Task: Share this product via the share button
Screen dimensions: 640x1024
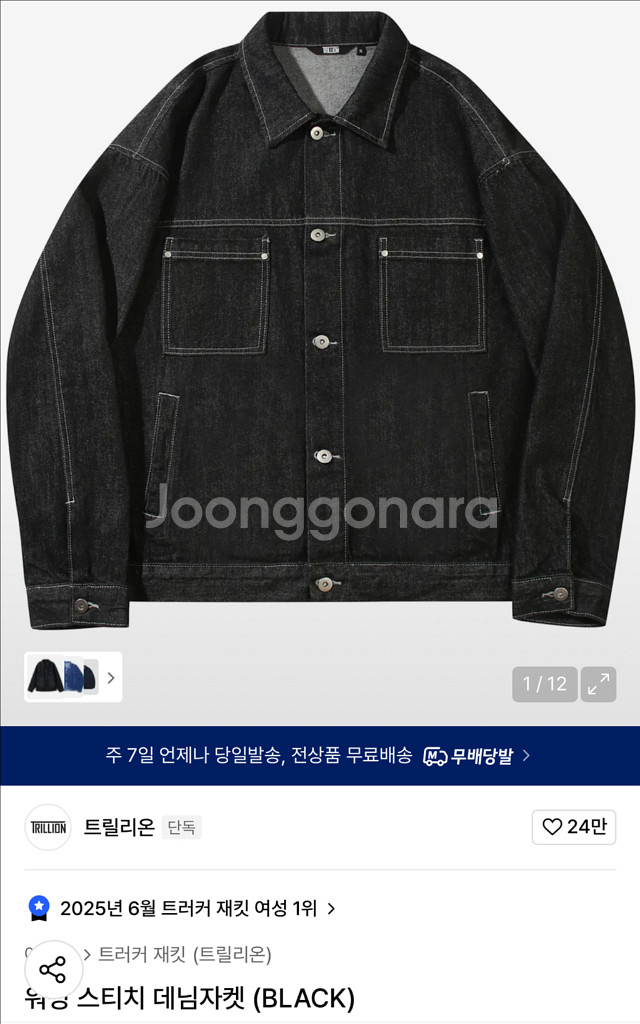Action: [52, 970]
